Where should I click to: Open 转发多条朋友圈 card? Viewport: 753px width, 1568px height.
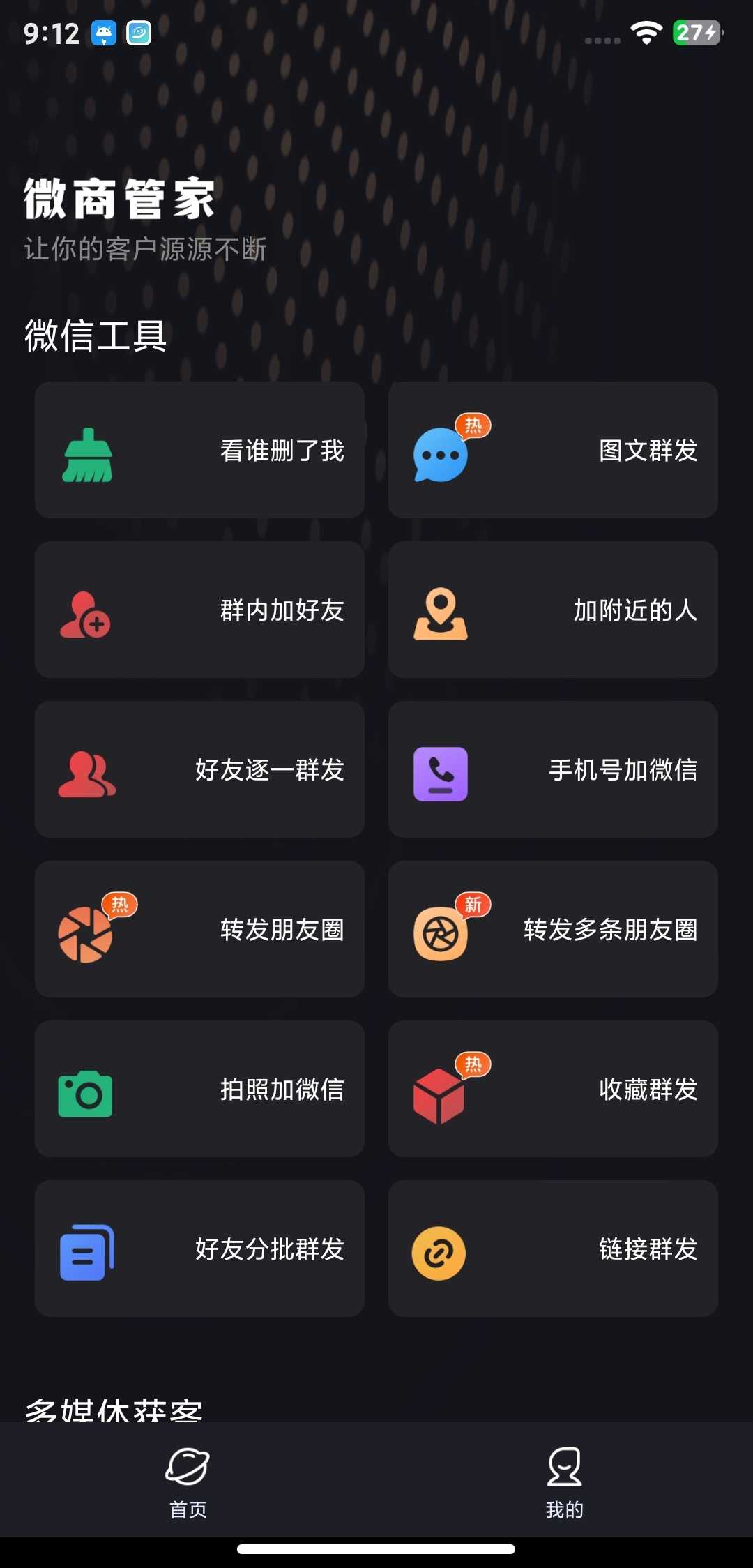pos(553,929)
